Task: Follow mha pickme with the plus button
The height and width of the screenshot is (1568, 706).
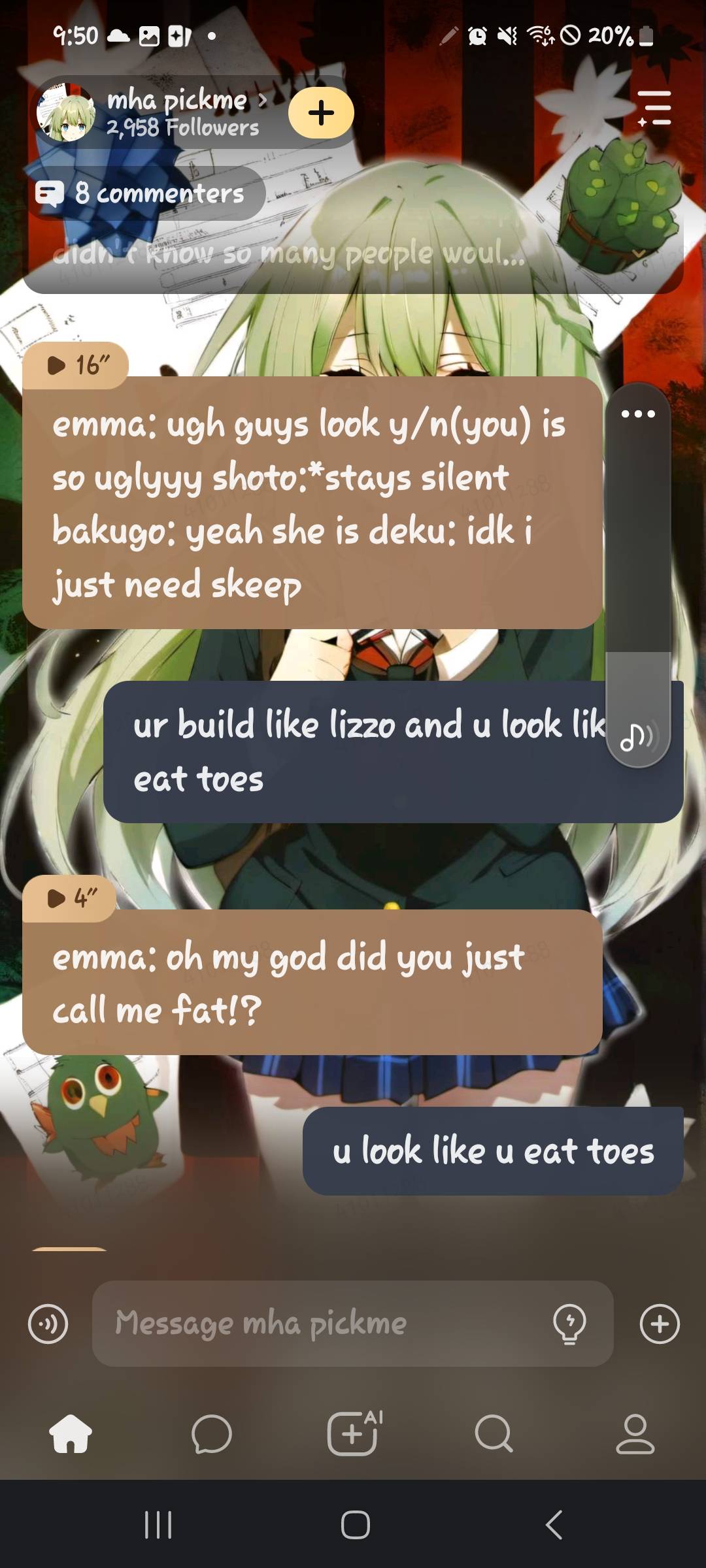Action: click(321, 113)
